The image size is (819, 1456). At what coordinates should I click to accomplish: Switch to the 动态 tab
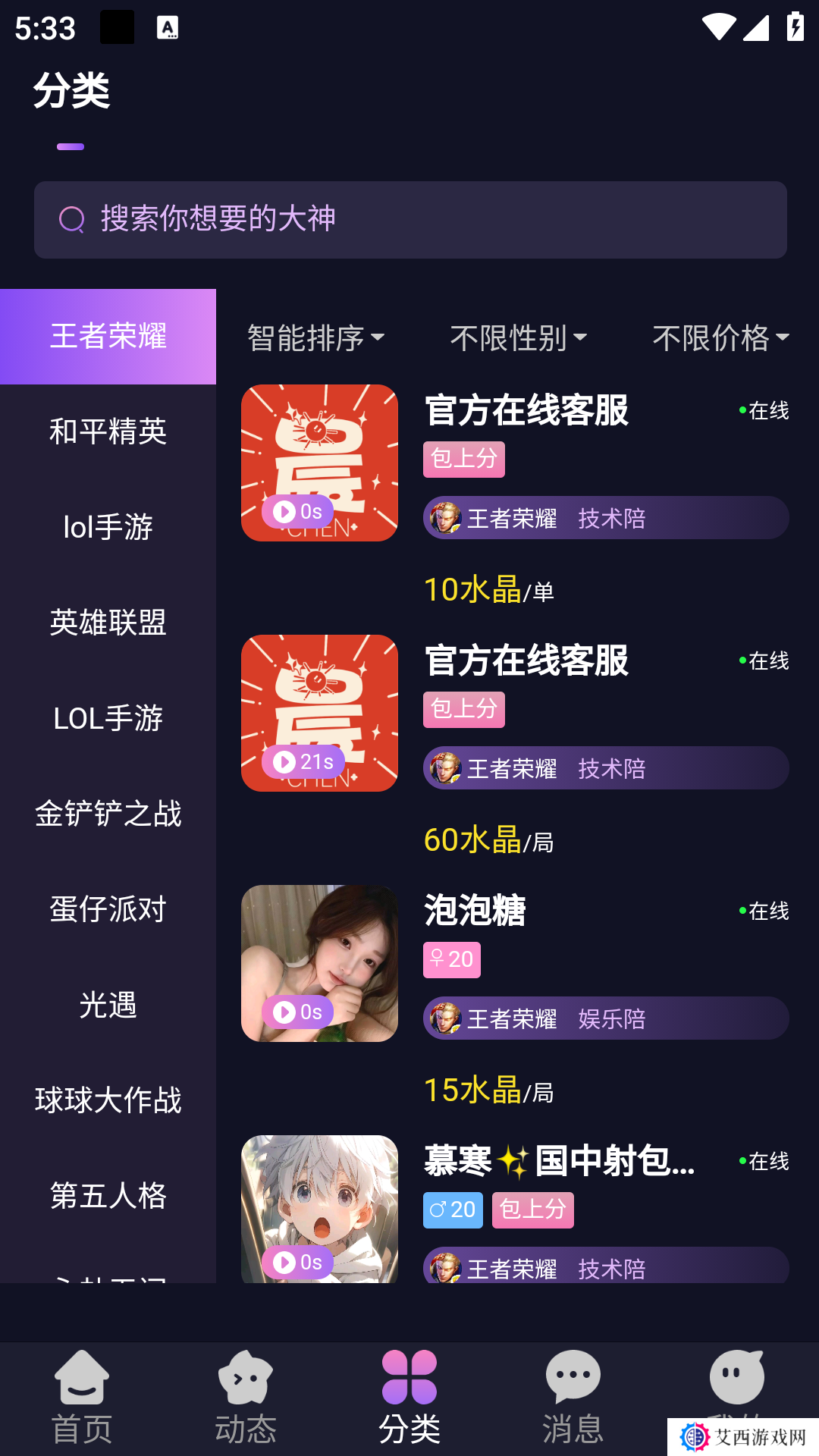pos(246,1398)
